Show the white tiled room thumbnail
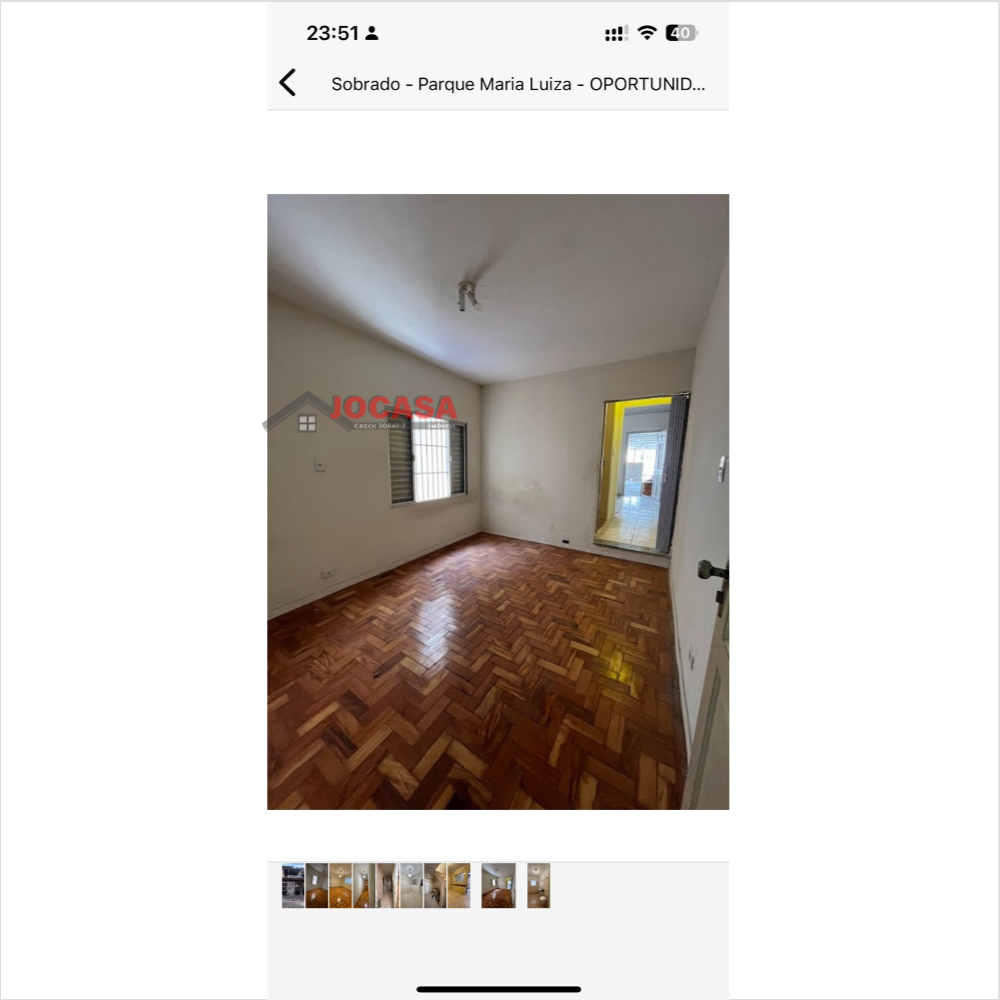The width and height of the screenshot is (1000, 1000). pos(411,886)
